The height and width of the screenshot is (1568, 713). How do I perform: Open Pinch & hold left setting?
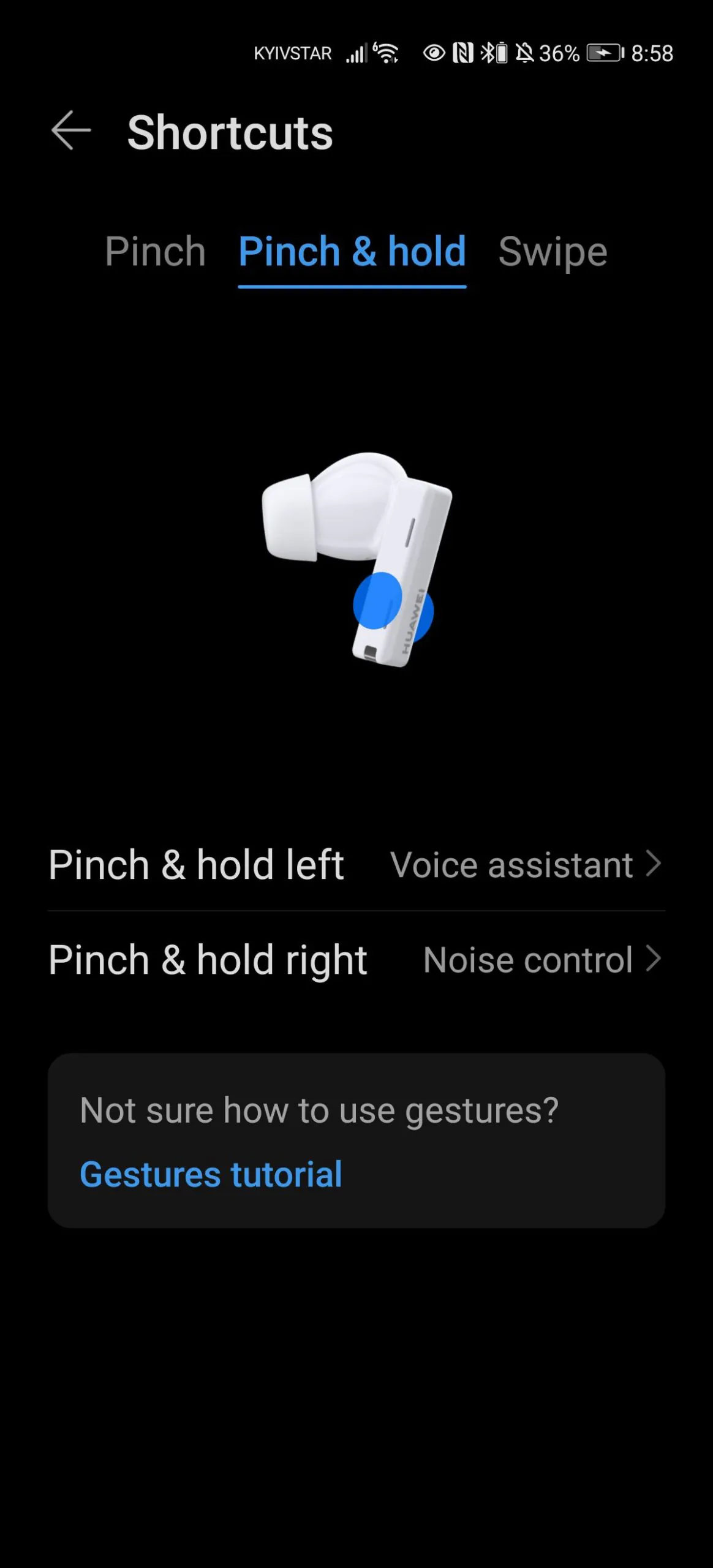coord(356,864)
